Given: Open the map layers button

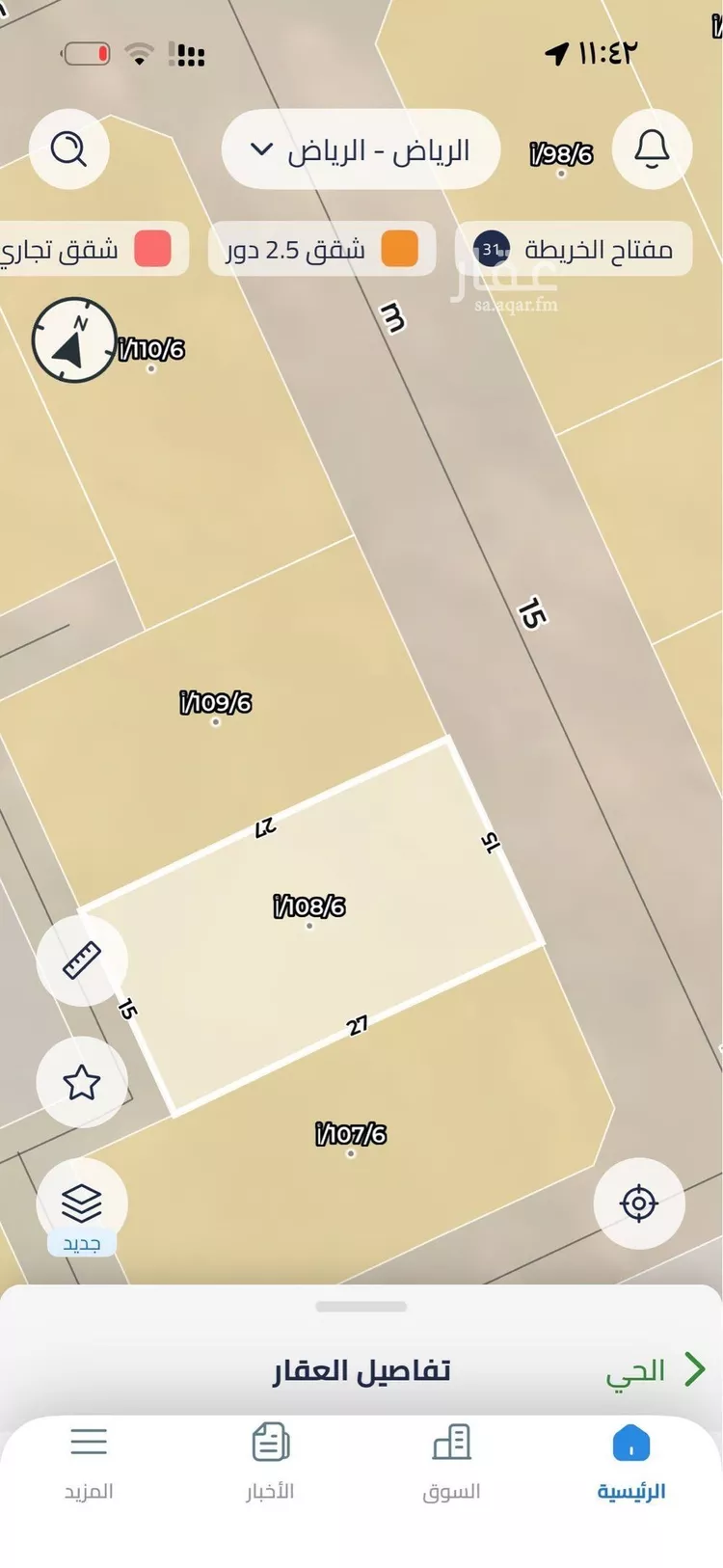Looking at the screenshot, I should [82, 1203].
